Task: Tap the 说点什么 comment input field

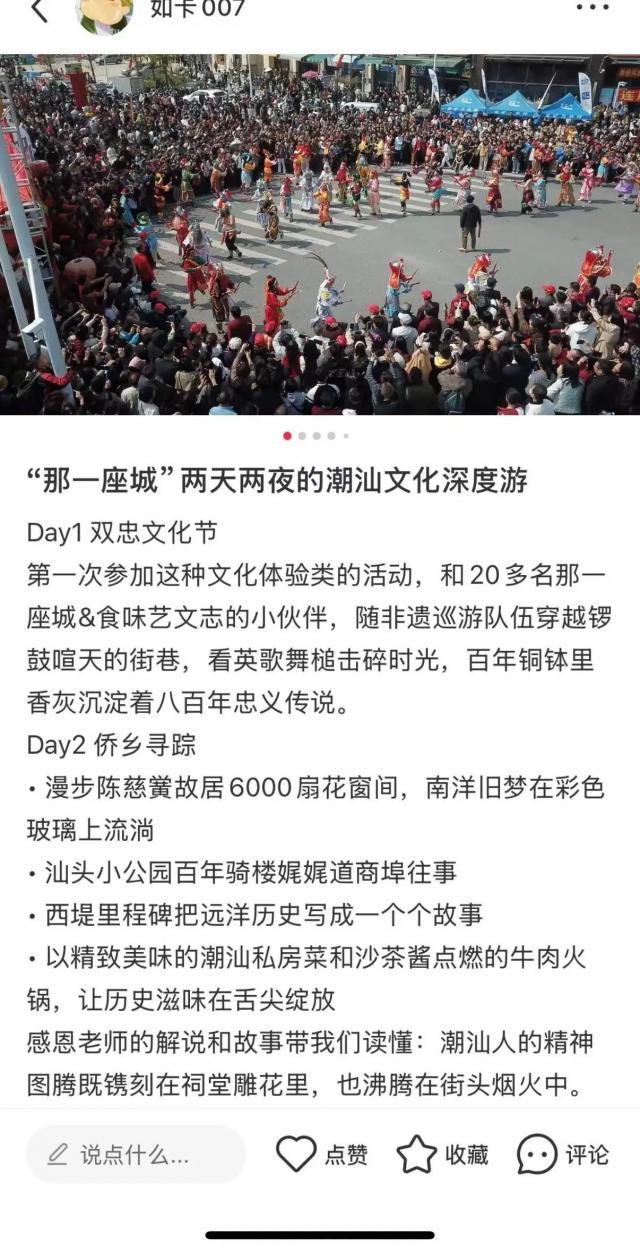Action: [136, 1155]
